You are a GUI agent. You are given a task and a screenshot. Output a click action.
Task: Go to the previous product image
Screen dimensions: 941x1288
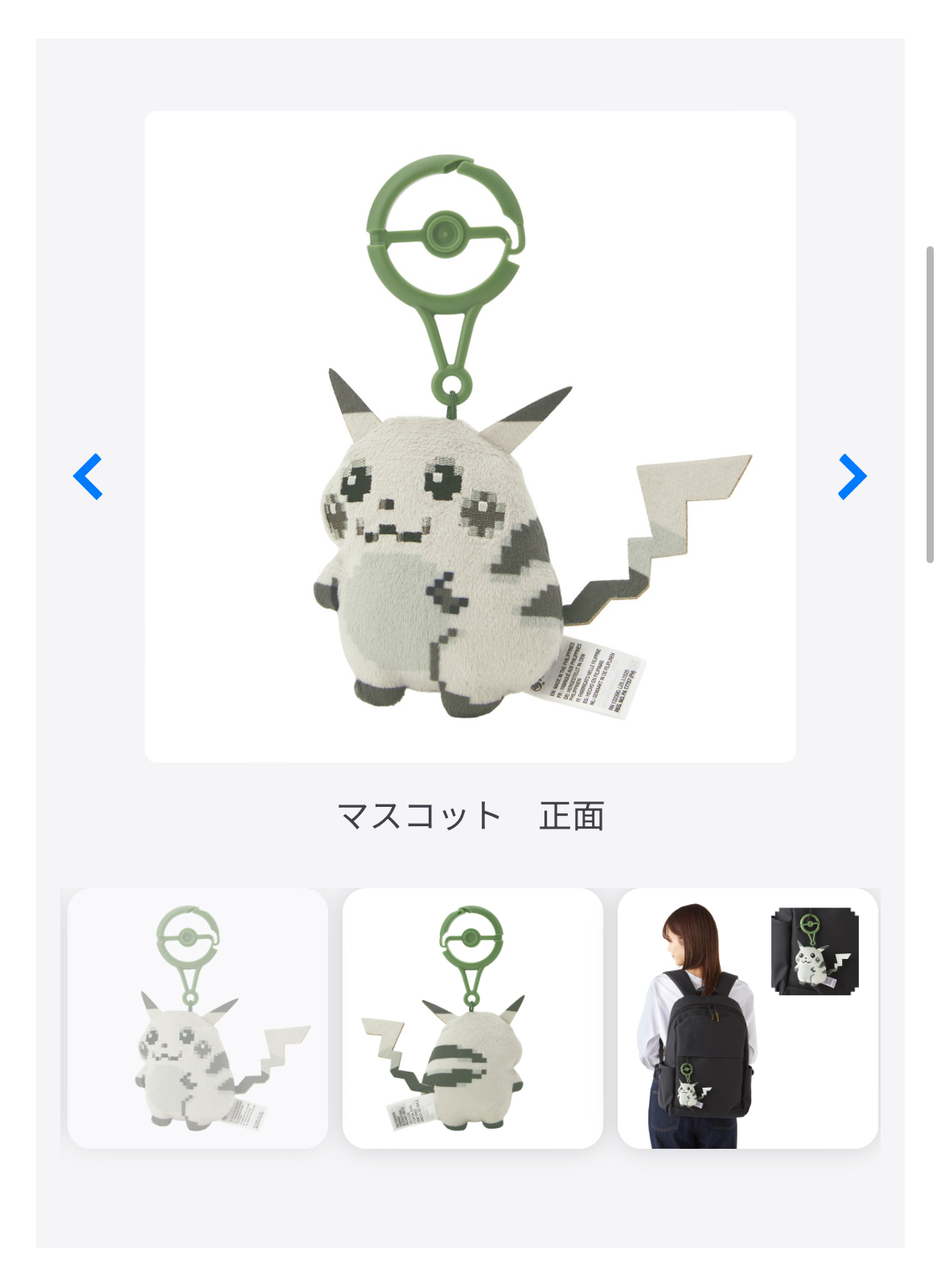(x=88, y=476)
